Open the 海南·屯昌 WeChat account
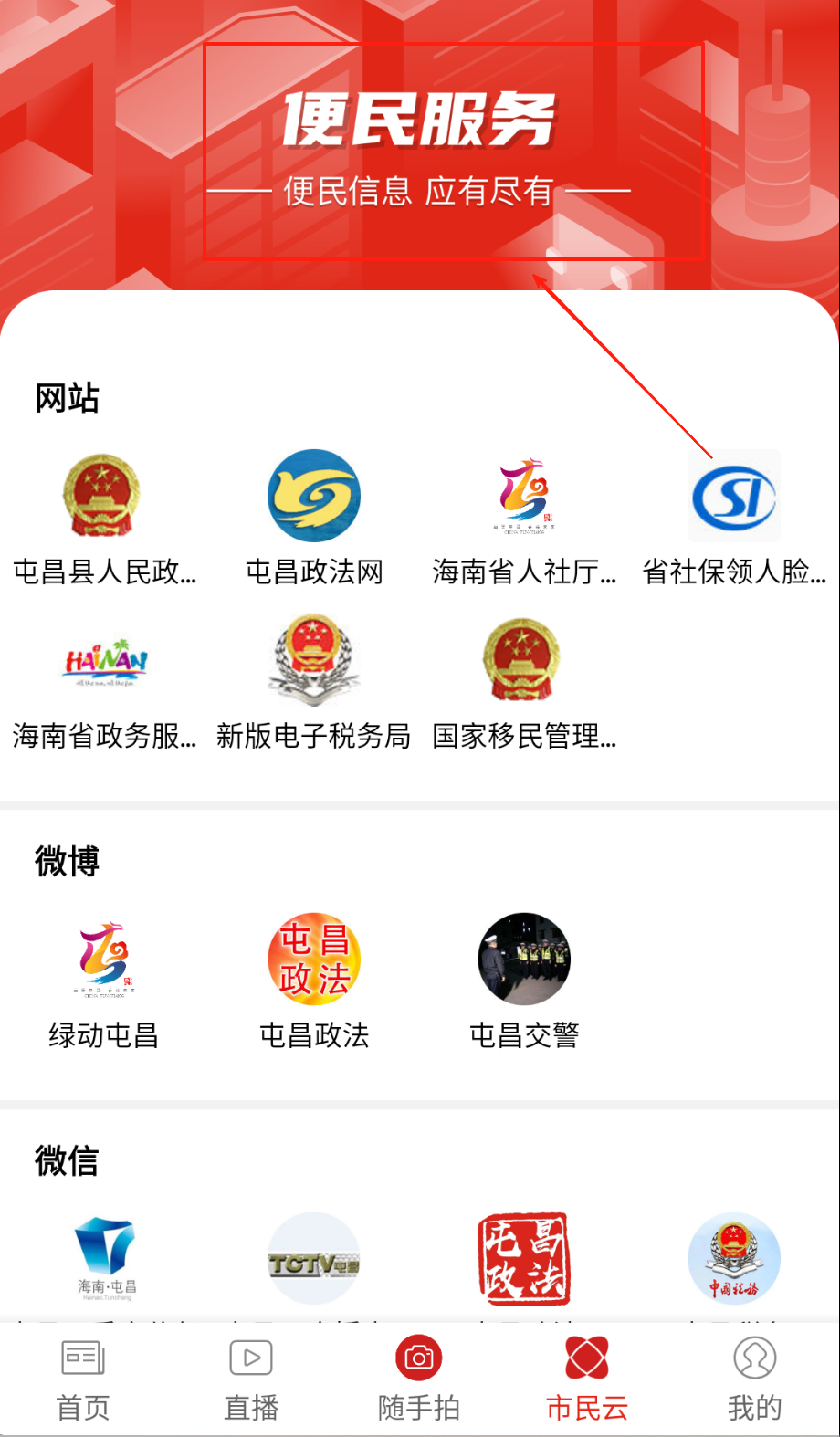The height and width of the screenshot is (1437, 840). (x=103, y=1260)
